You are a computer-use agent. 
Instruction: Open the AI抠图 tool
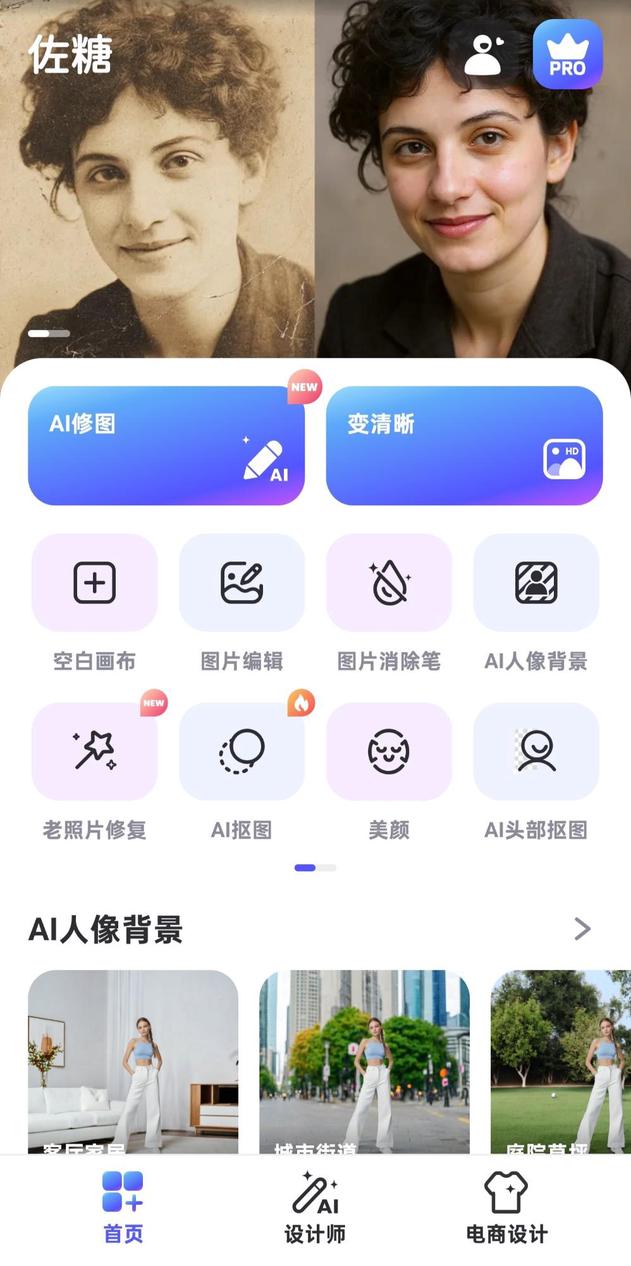click(242, 752)
